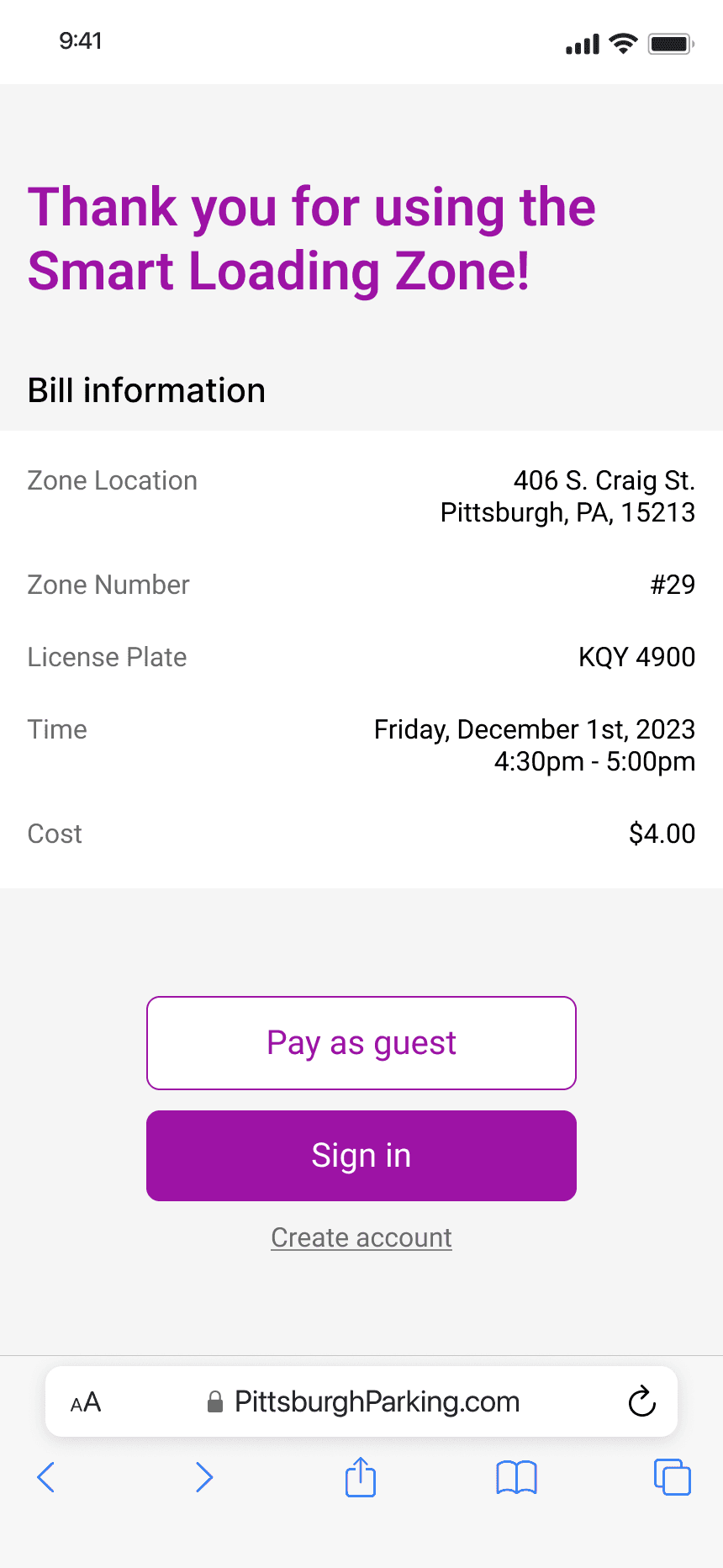Sign in to your account
The height and width of the screenshot is (1568, 723).
361,1156
